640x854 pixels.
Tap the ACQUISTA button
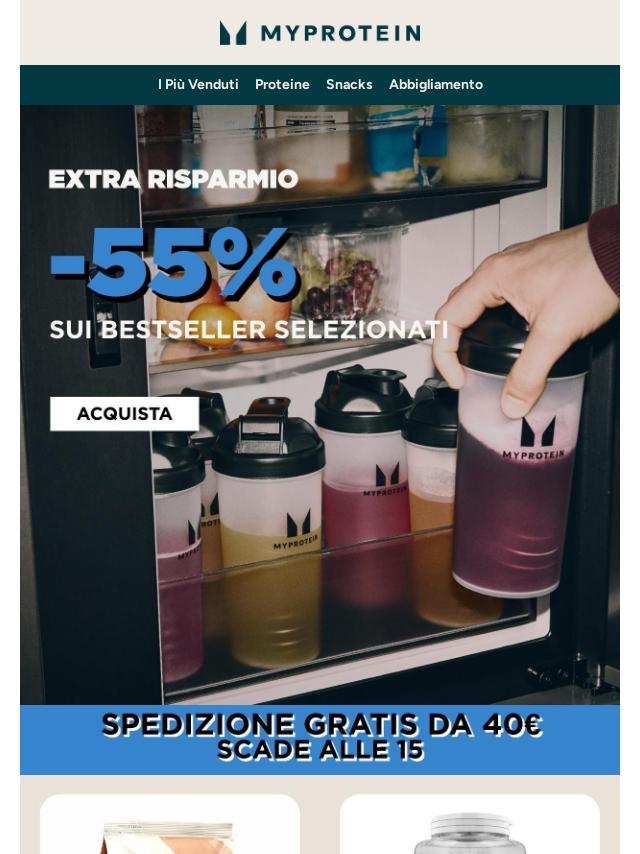(x=125, y=414)
